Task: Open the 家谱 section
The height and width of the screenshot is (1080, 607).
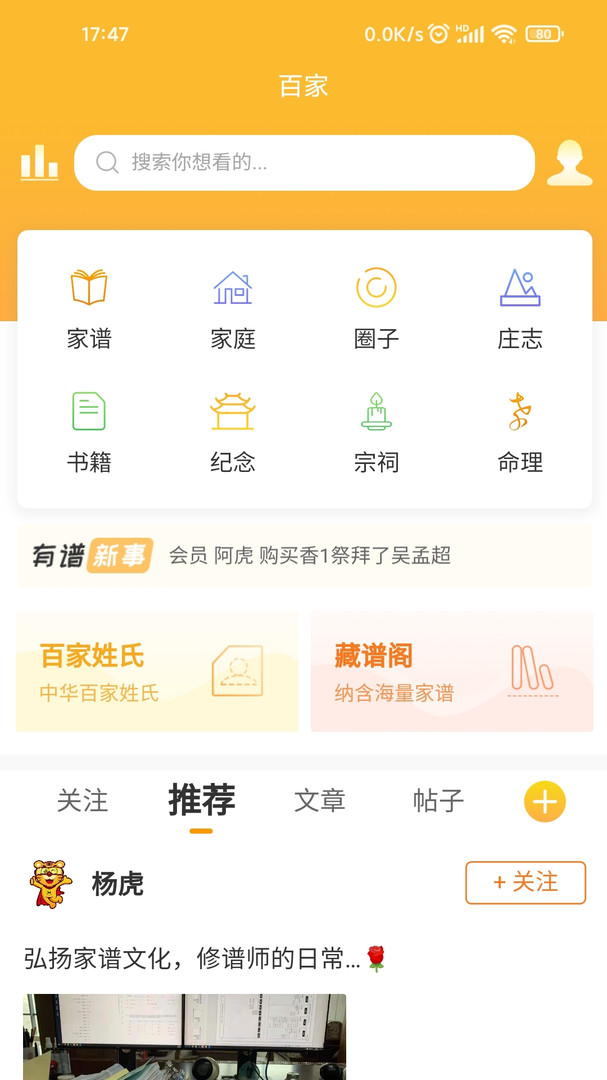Action: pos(89,308)
